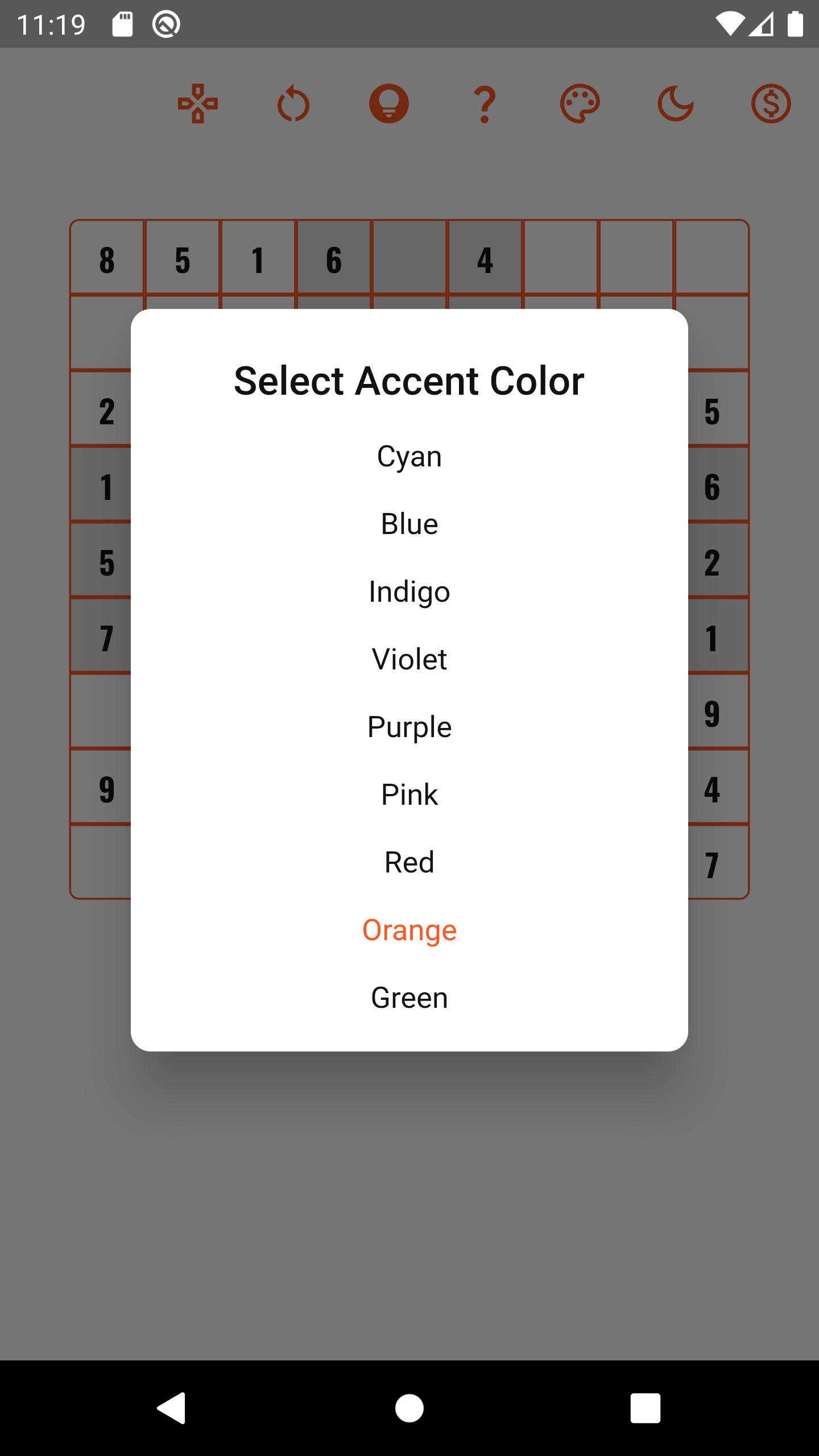Pick Indigo from the color list
Screen dimensions: 819x1456
pyautogui.click(x=409, y=591)
